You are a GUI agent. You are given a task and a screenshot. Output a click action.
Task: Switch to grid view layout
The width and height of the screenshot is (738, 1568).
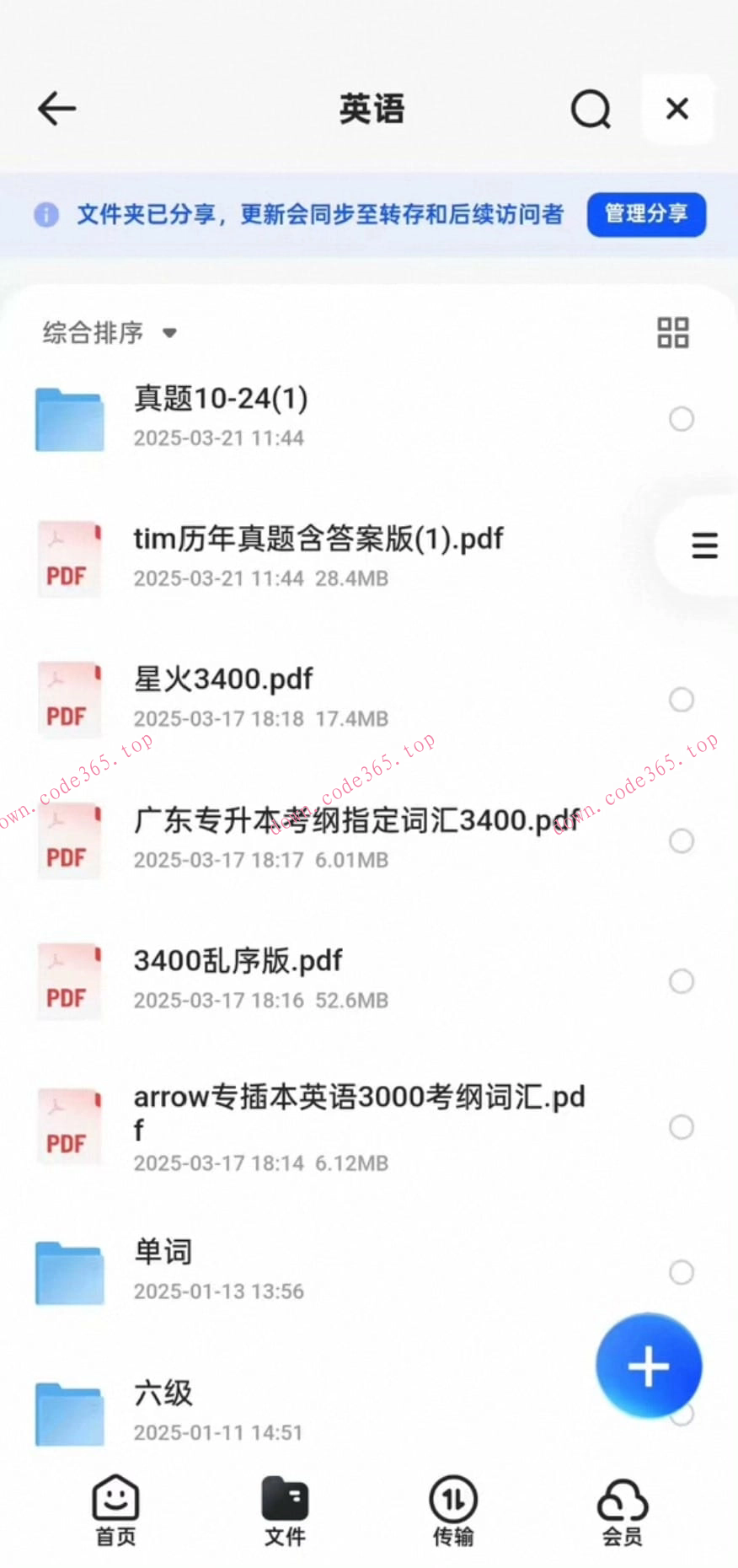pyautogui.click(x=672, y=332)
